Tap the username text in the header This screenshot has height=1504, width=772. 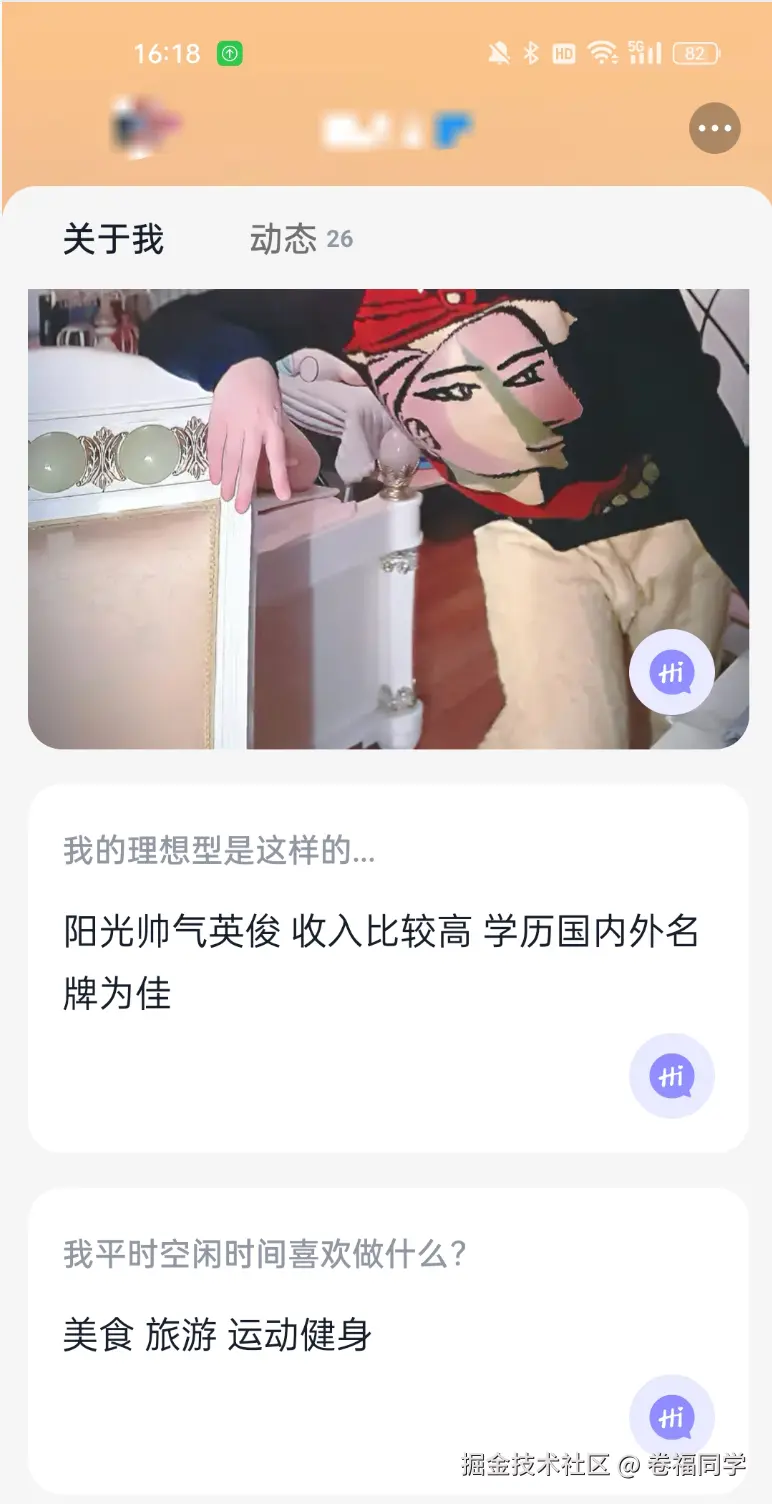[x=390, y=128]
